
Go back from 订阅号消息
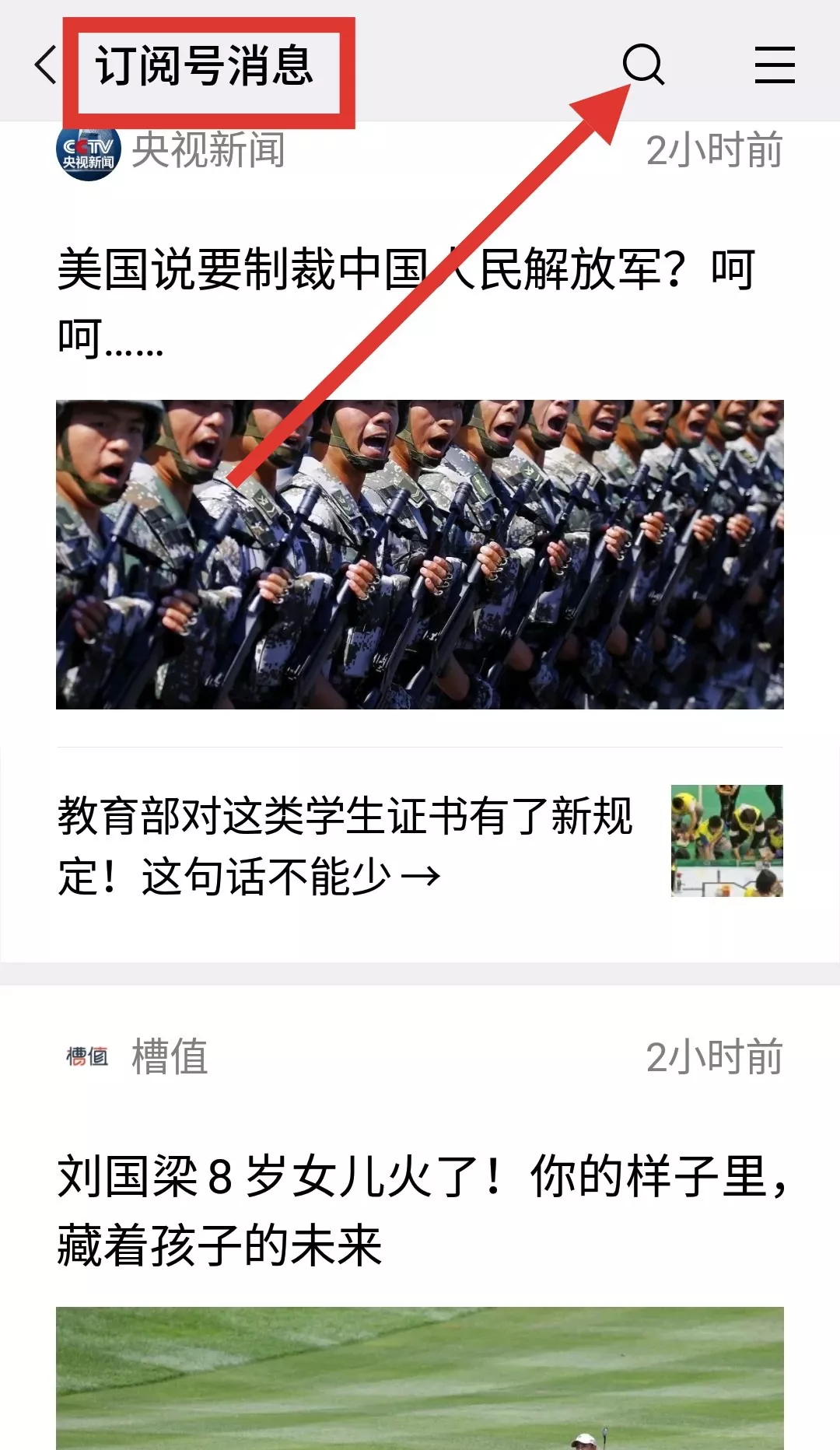[x=47, y=64]
